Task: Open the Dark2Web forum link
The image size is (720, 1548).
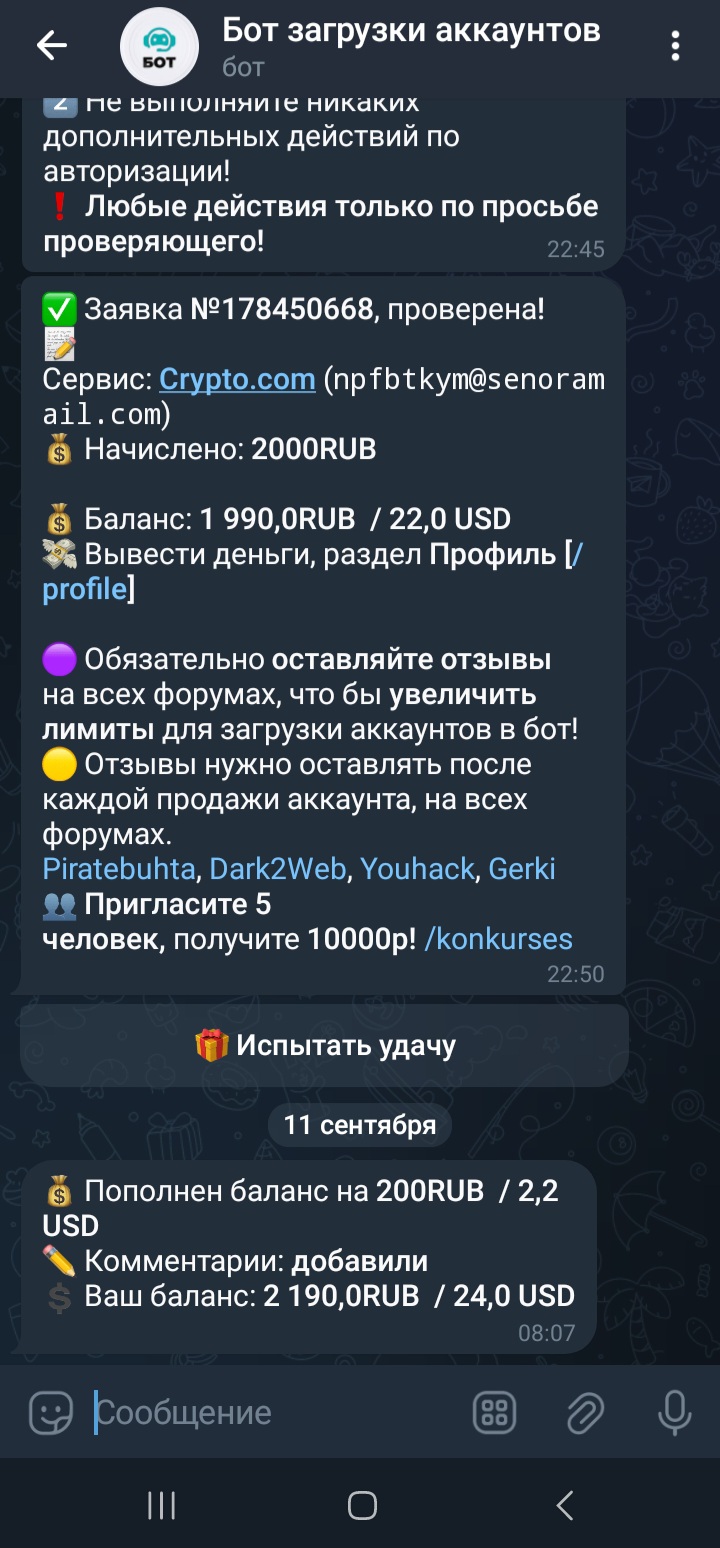Action: [278, 868]
